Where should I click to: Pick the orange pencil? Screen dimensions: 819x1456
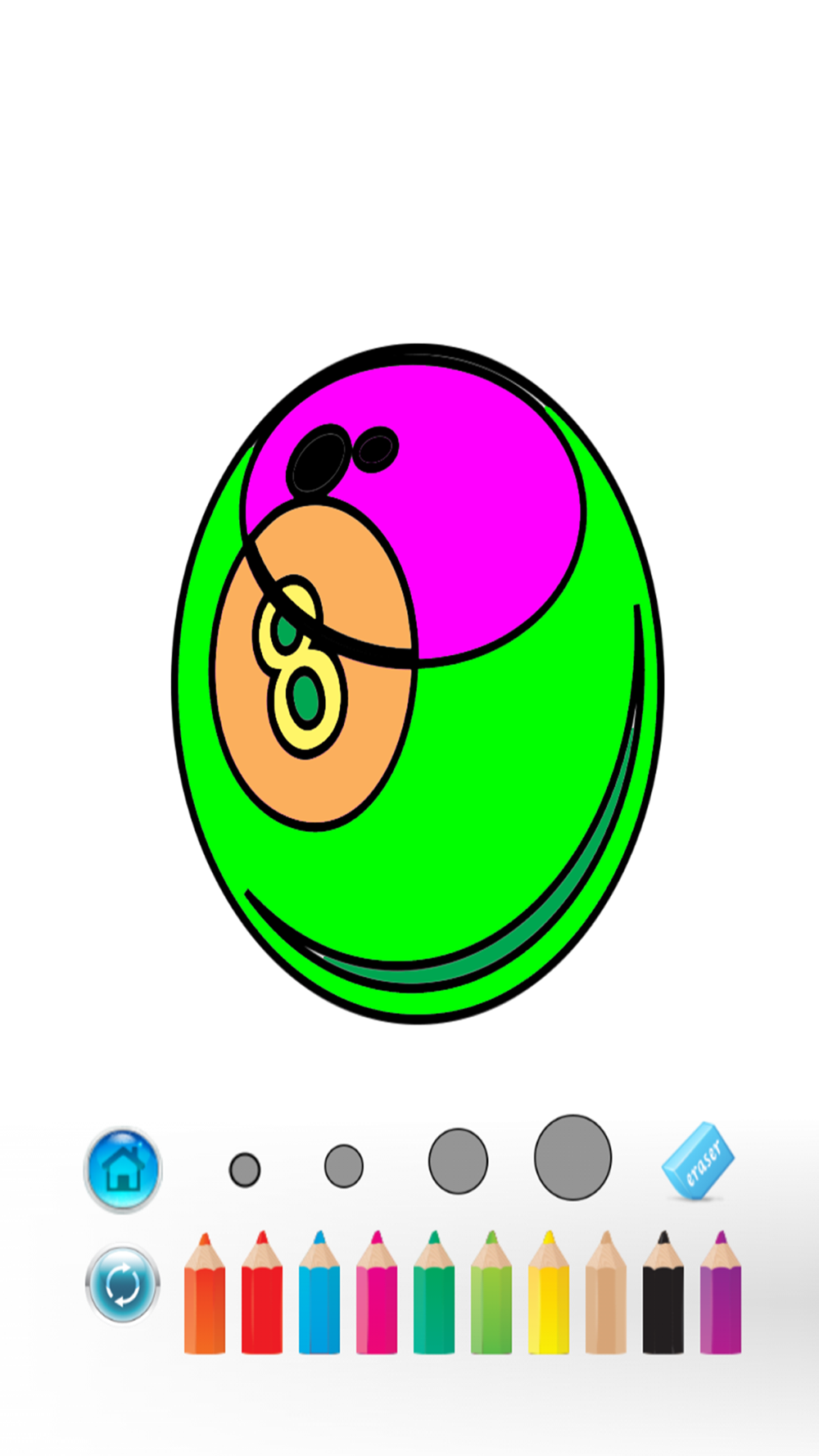[205, 1293]
